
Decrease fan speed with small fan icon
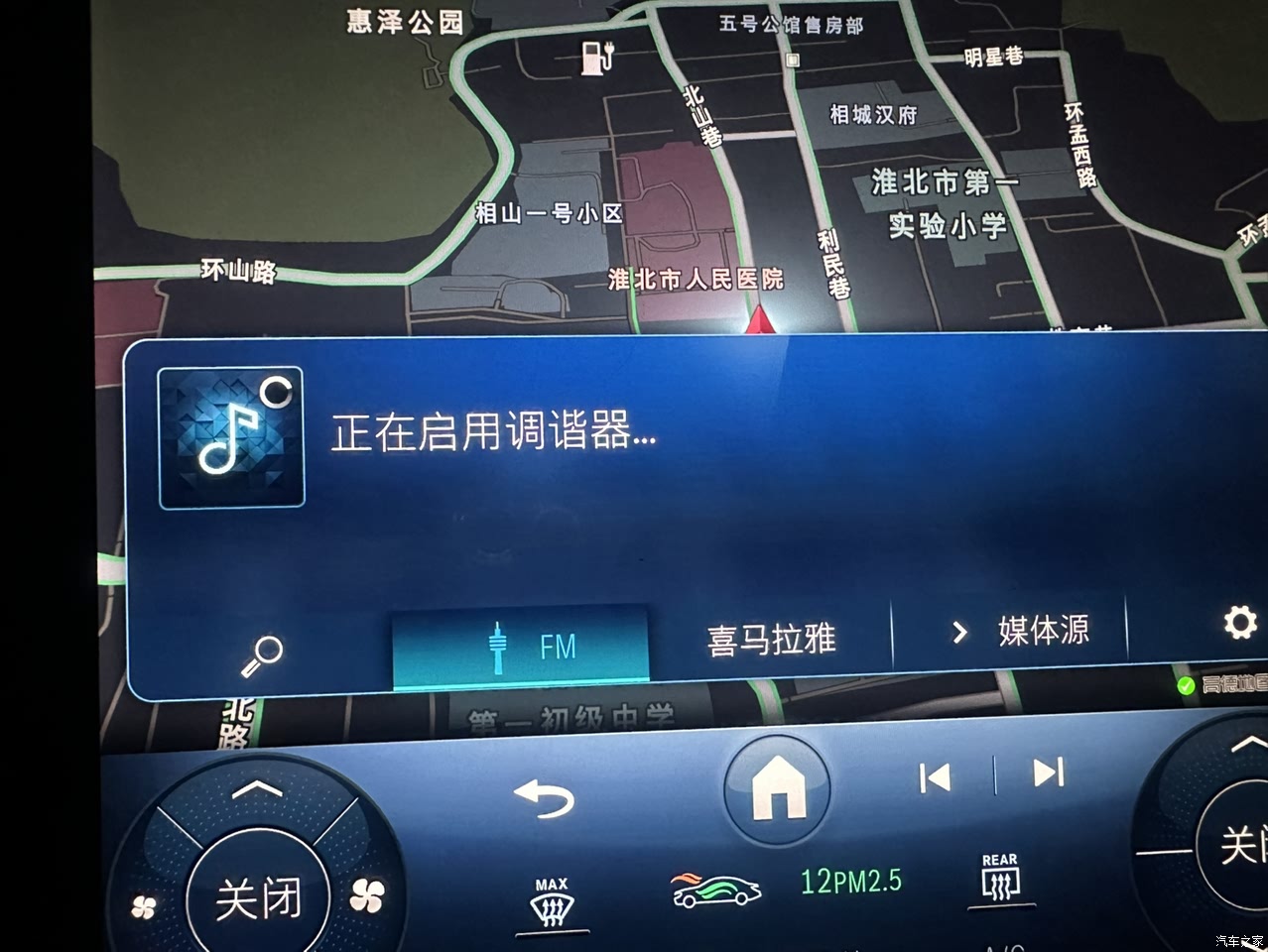(144, 906)
